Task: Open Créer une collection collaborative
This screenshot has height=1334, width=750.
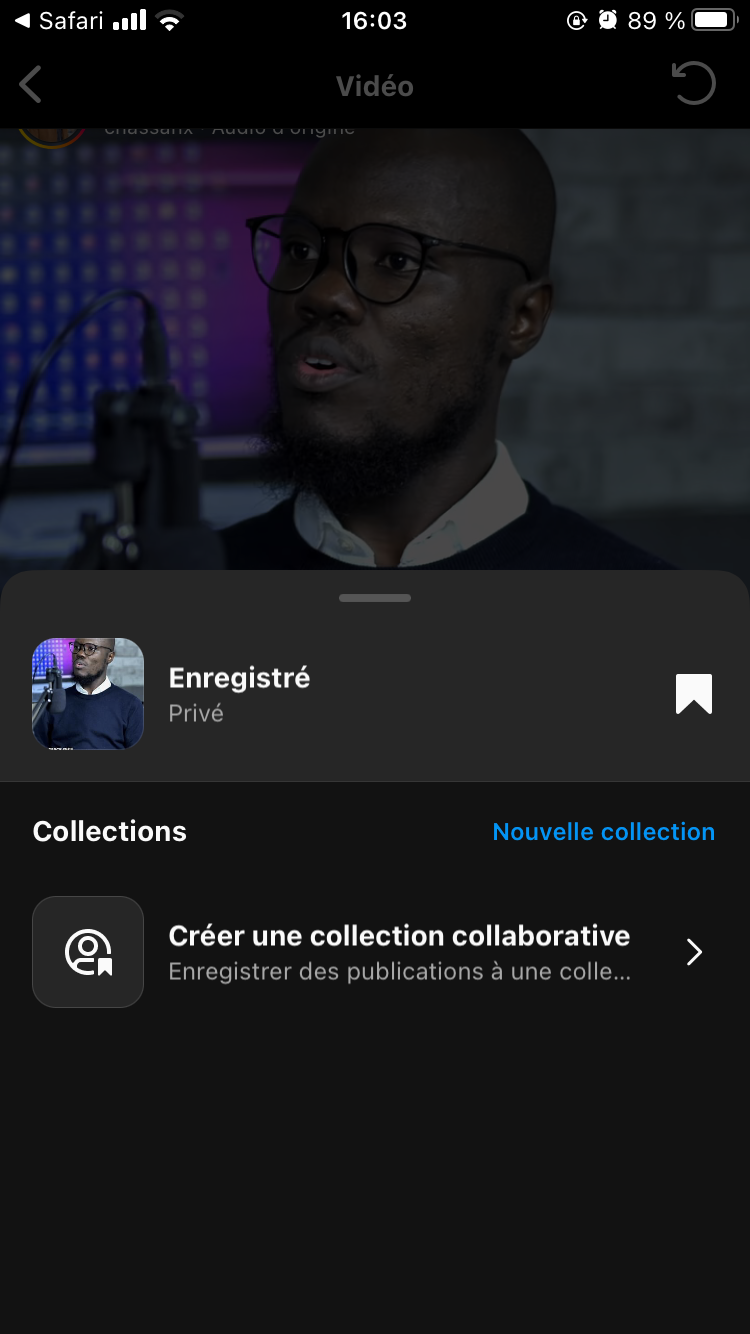Action: tap(398, 952)
